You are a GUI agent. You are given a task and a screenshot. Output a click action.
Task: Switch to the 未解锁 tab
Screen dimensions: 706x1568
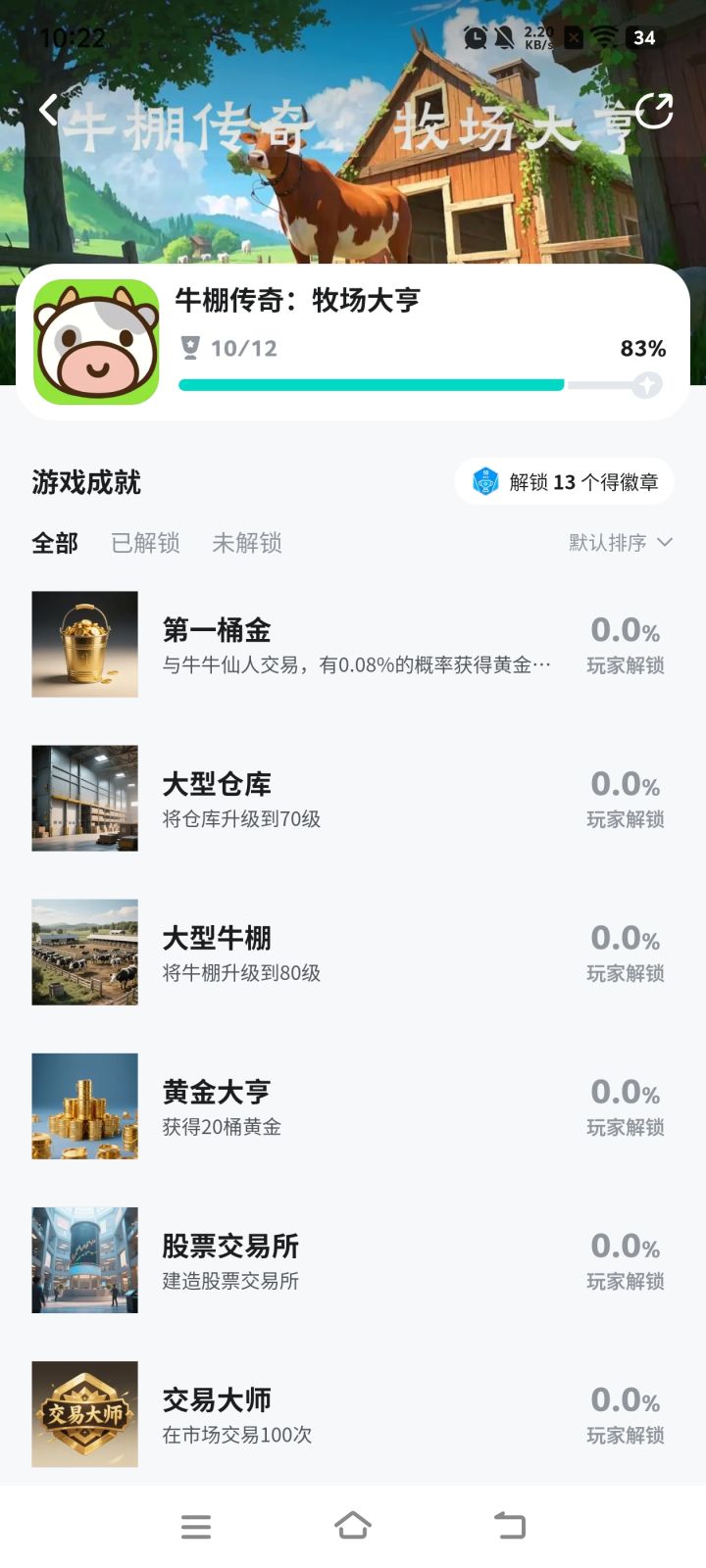click(247, 543)
